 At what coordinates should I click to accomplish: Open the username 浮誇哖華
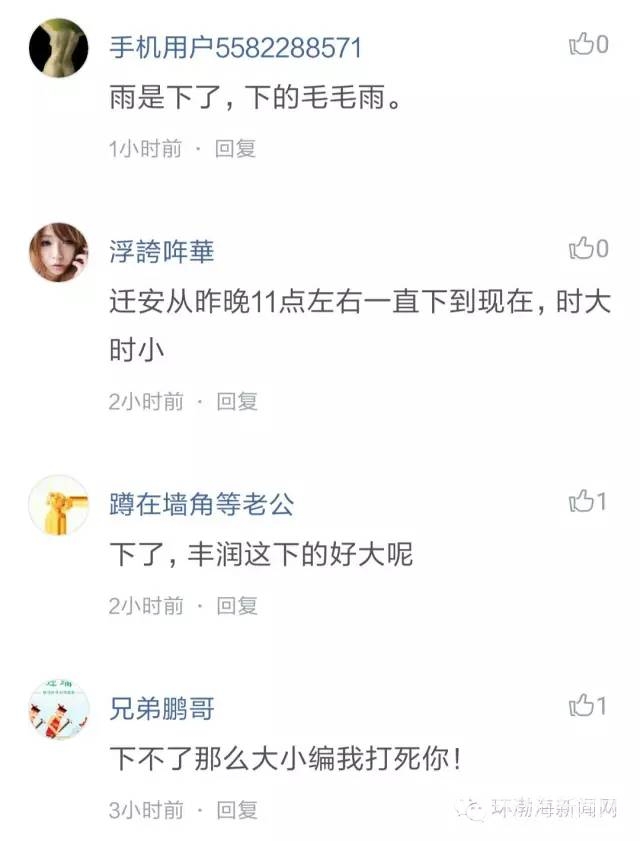click(161, 250)
